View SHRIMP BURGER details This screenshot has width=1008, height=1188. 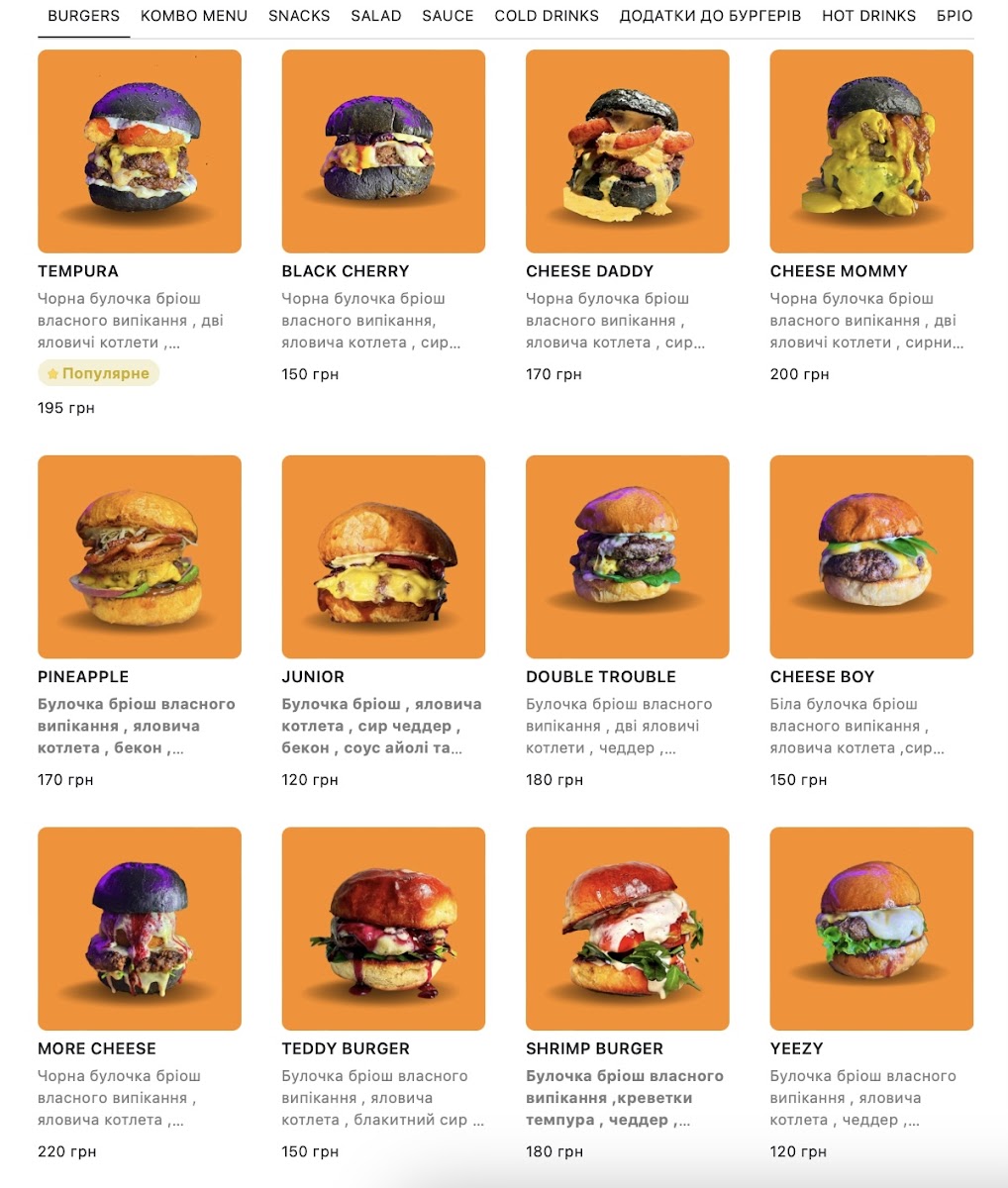click(628, 994)
